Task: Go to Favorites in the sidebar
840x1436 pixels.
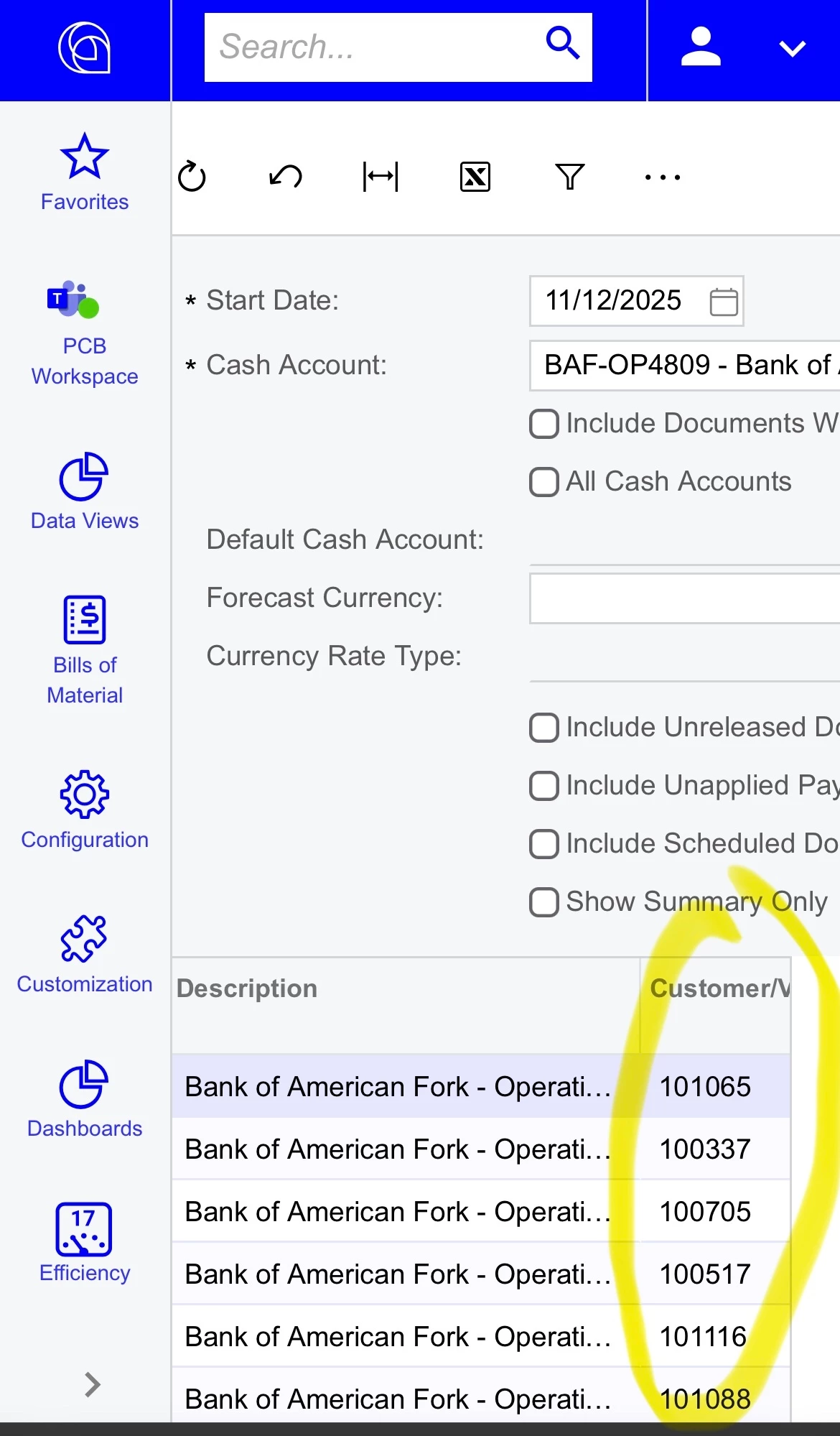Action: (85, 172)
